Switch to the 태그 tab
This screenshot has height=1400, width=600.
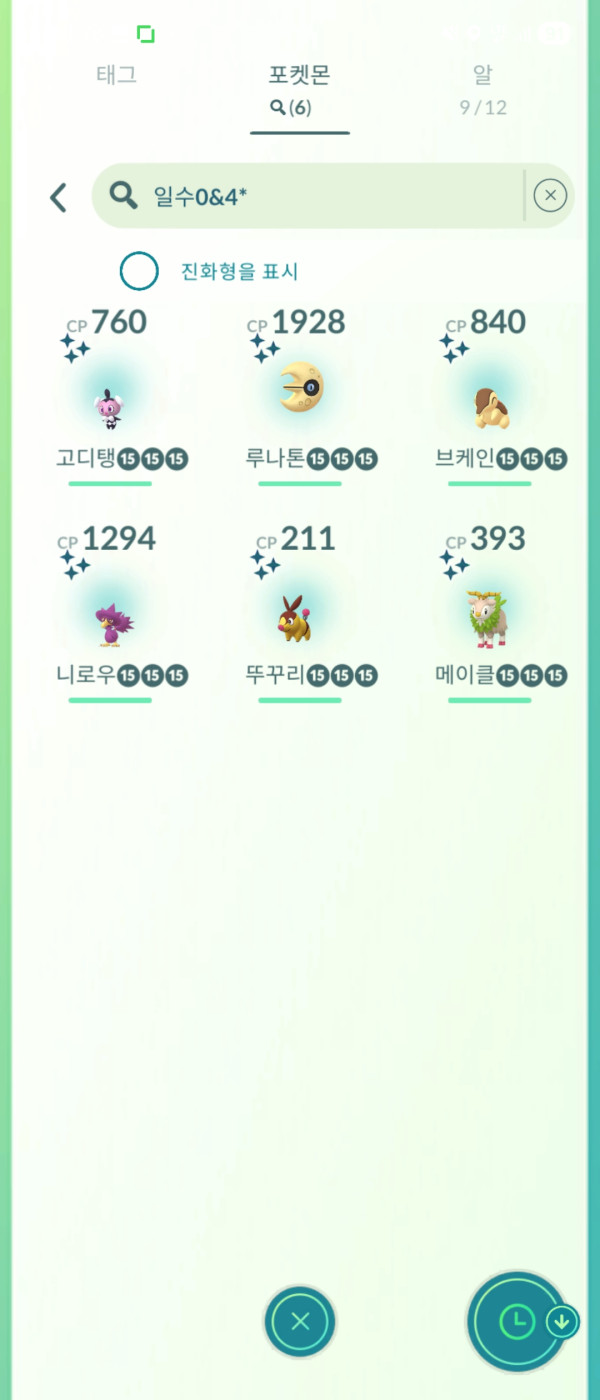point(116,75)
